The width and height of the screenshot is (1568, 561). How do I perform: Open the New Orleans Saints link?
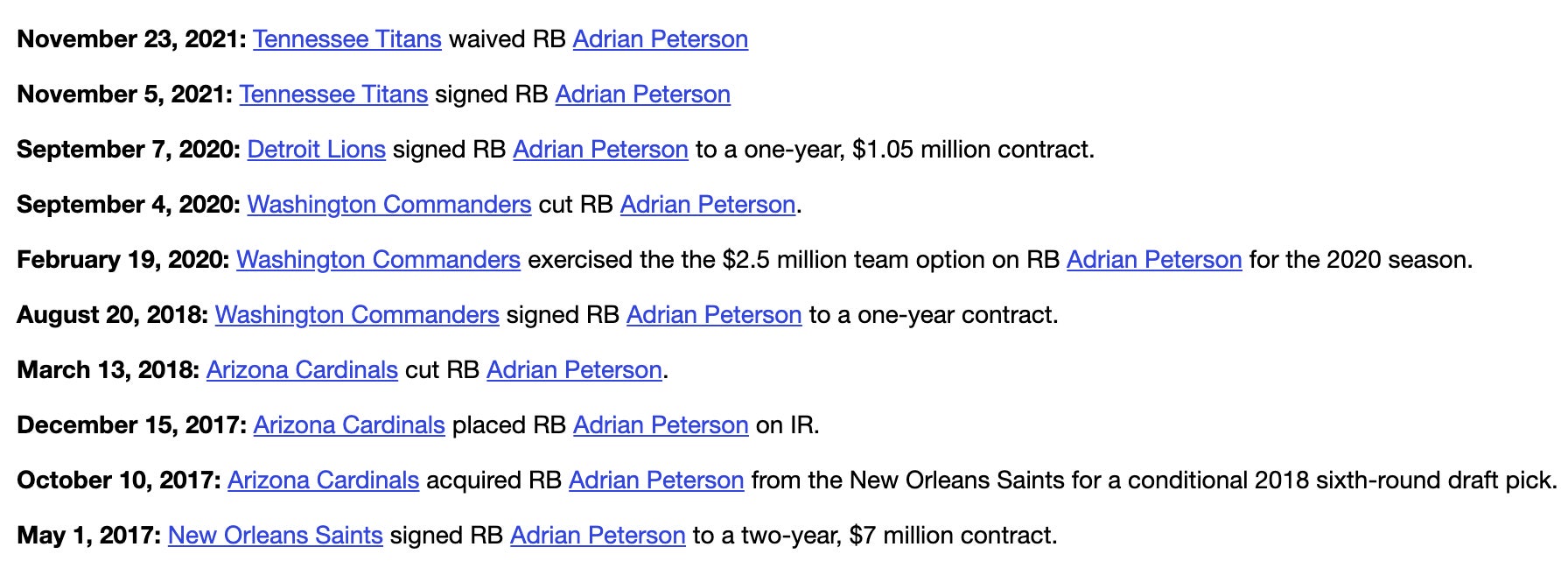click(275, 536)
